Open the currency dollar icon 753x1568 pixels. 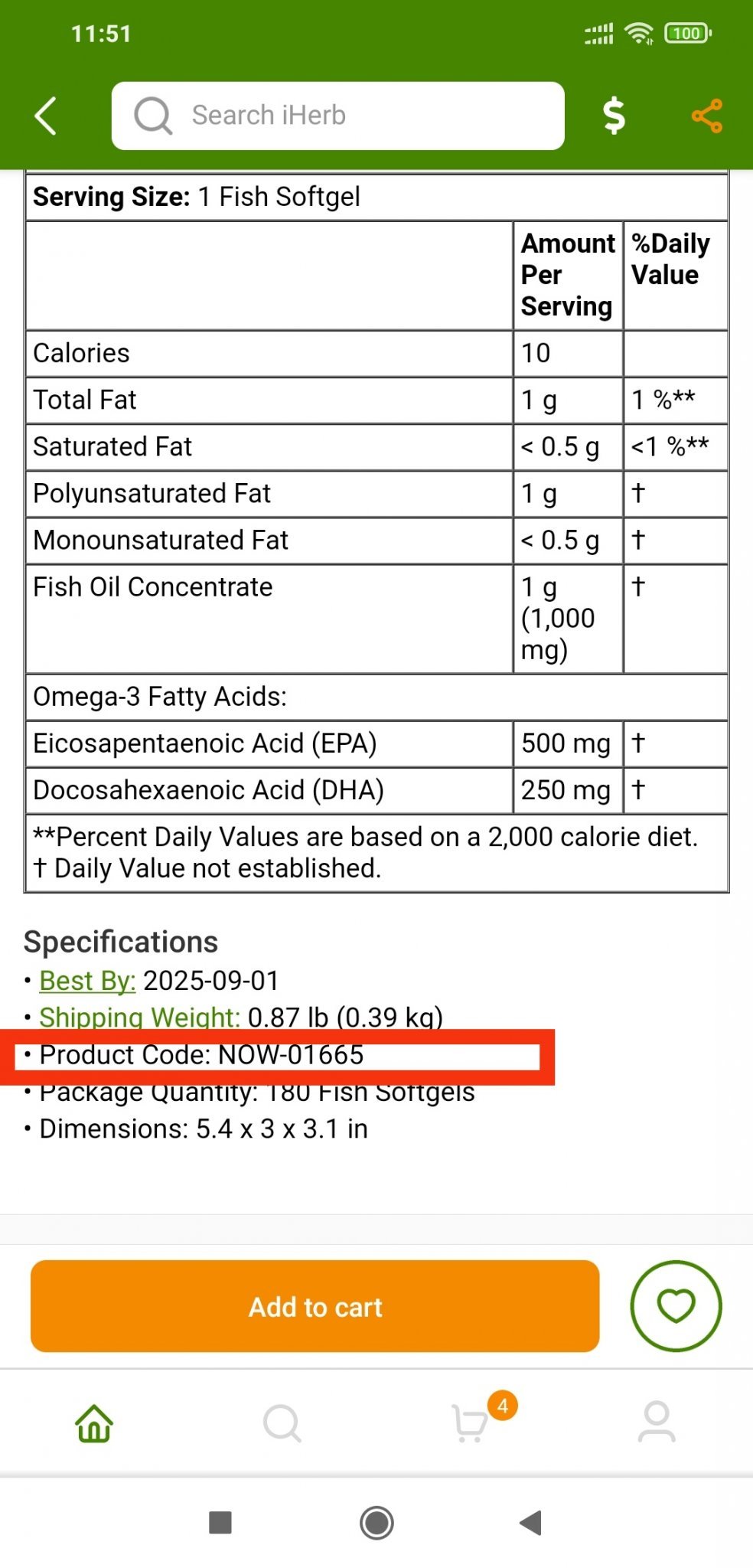614,116
